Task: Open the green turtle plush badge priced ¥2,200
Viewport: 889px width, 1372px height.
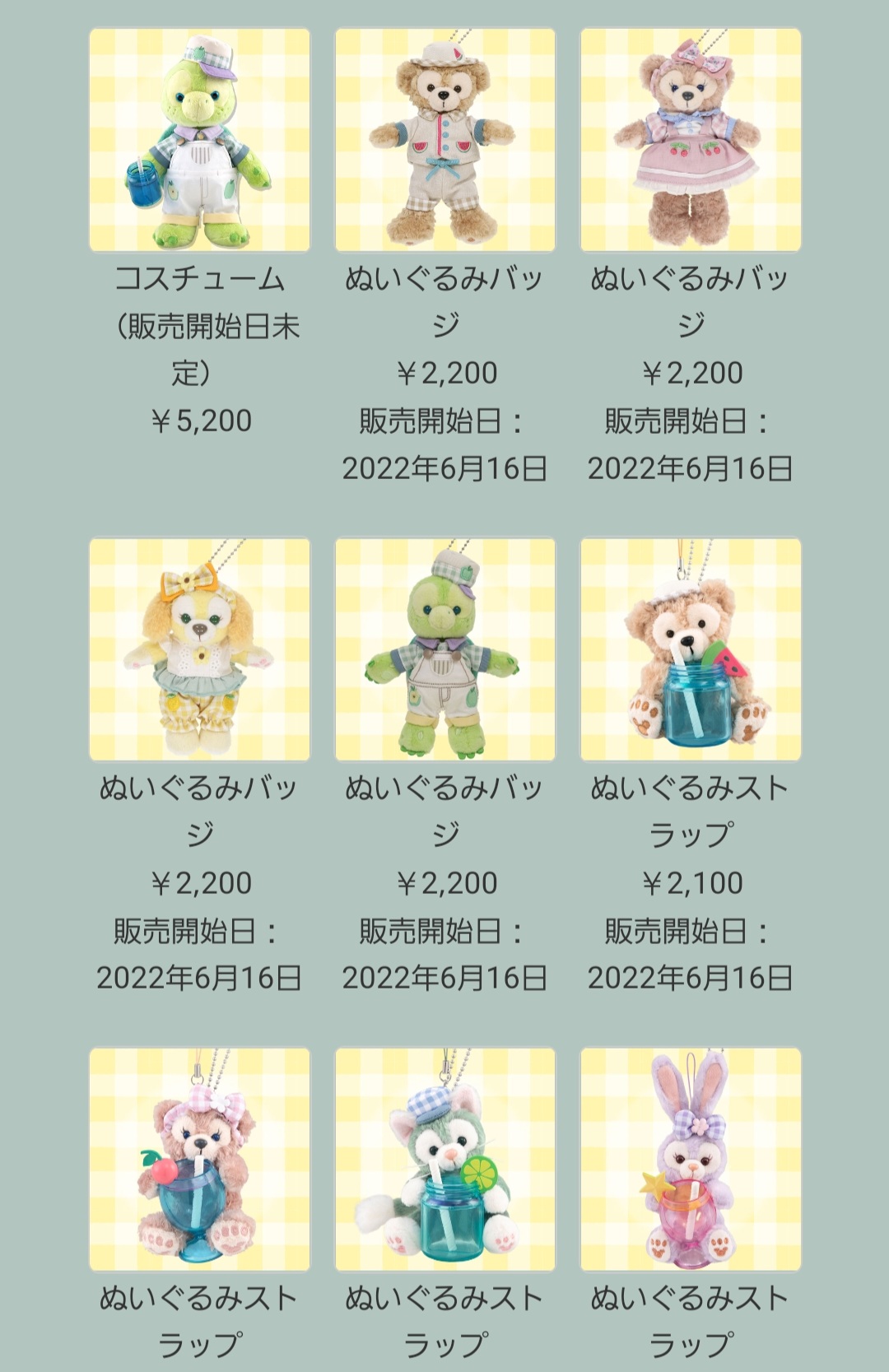Action: [445, 650]
